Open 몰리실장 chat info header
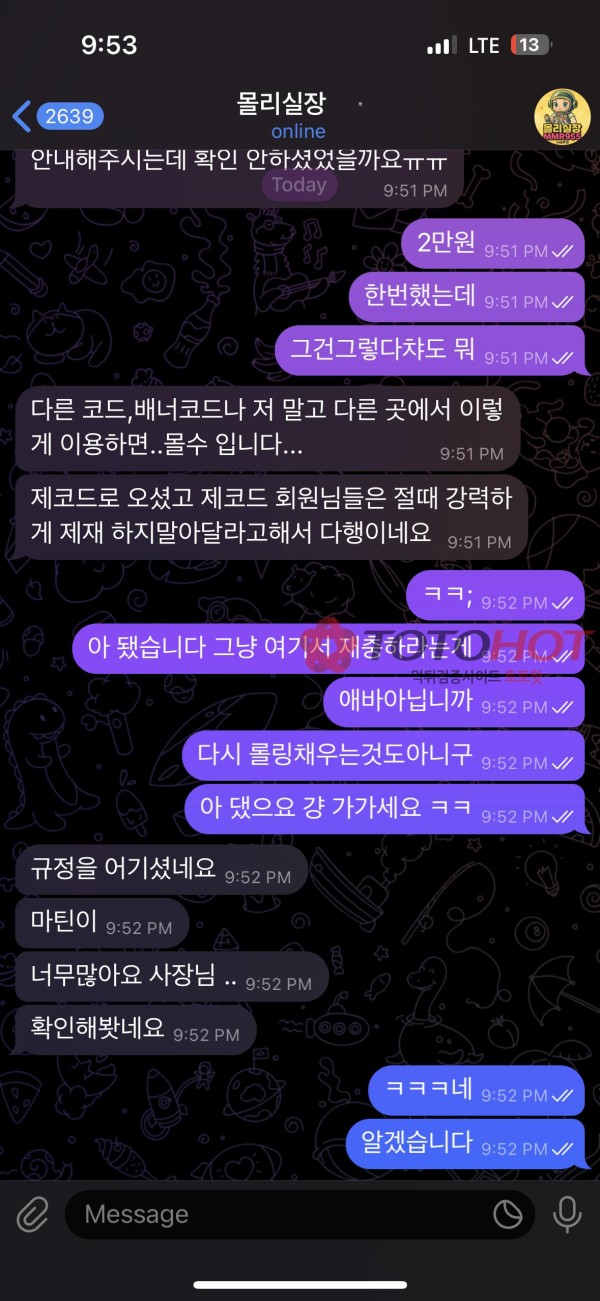 click(297, 116)
